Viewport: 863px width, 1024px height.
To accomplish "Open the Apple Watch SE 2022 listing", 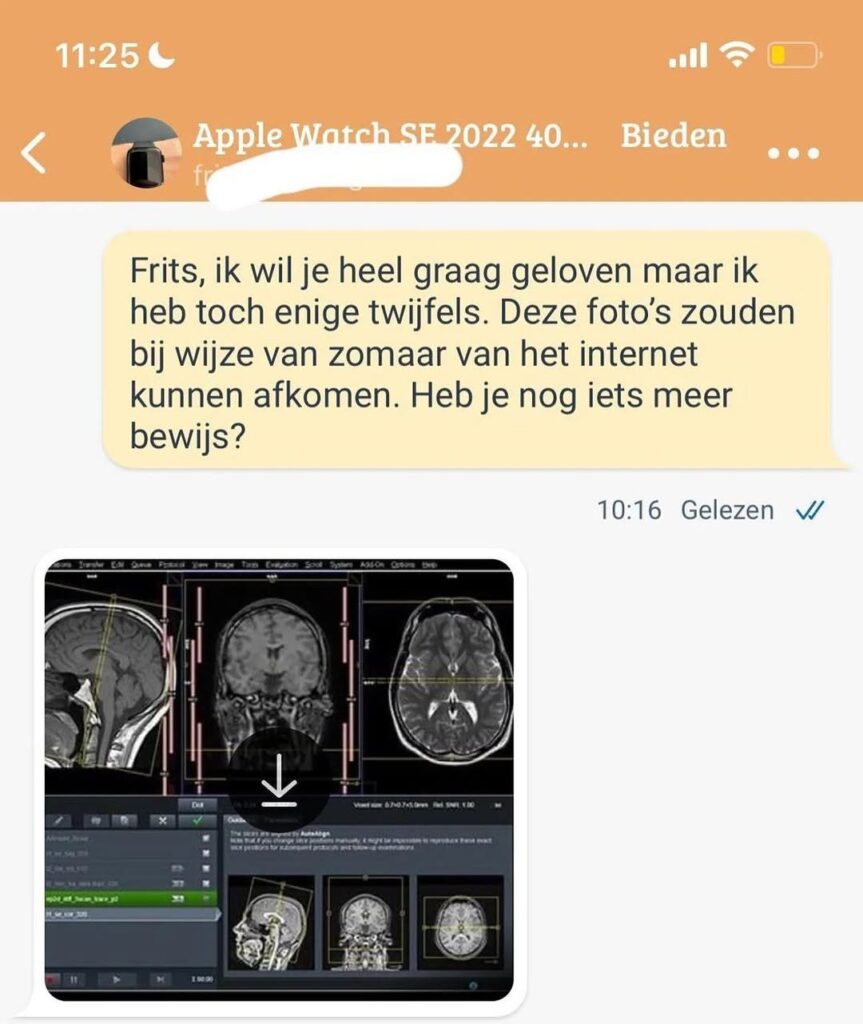I will pyautogui.click(x=390, y=136).
